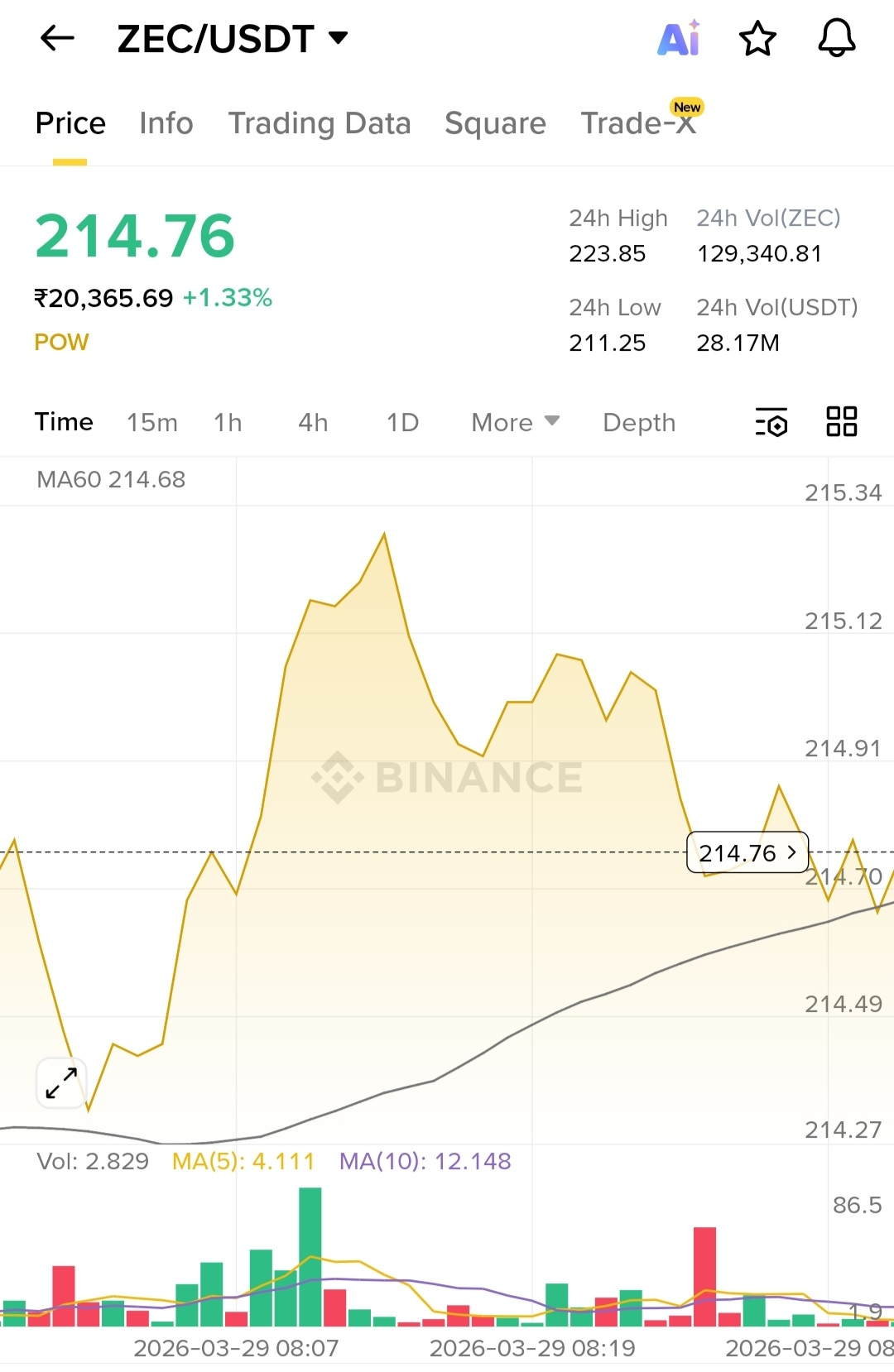Switch to the Info tab
The height and width of the screenshot is (1372, 894).
point(166,123)
